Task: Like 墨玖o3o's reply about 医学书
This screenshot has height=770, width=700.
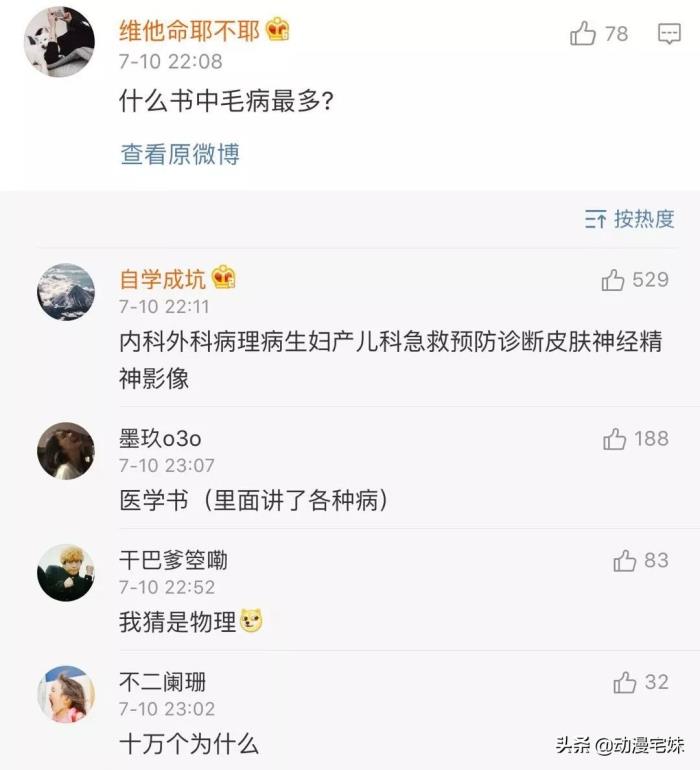Action: pos(615,439)
